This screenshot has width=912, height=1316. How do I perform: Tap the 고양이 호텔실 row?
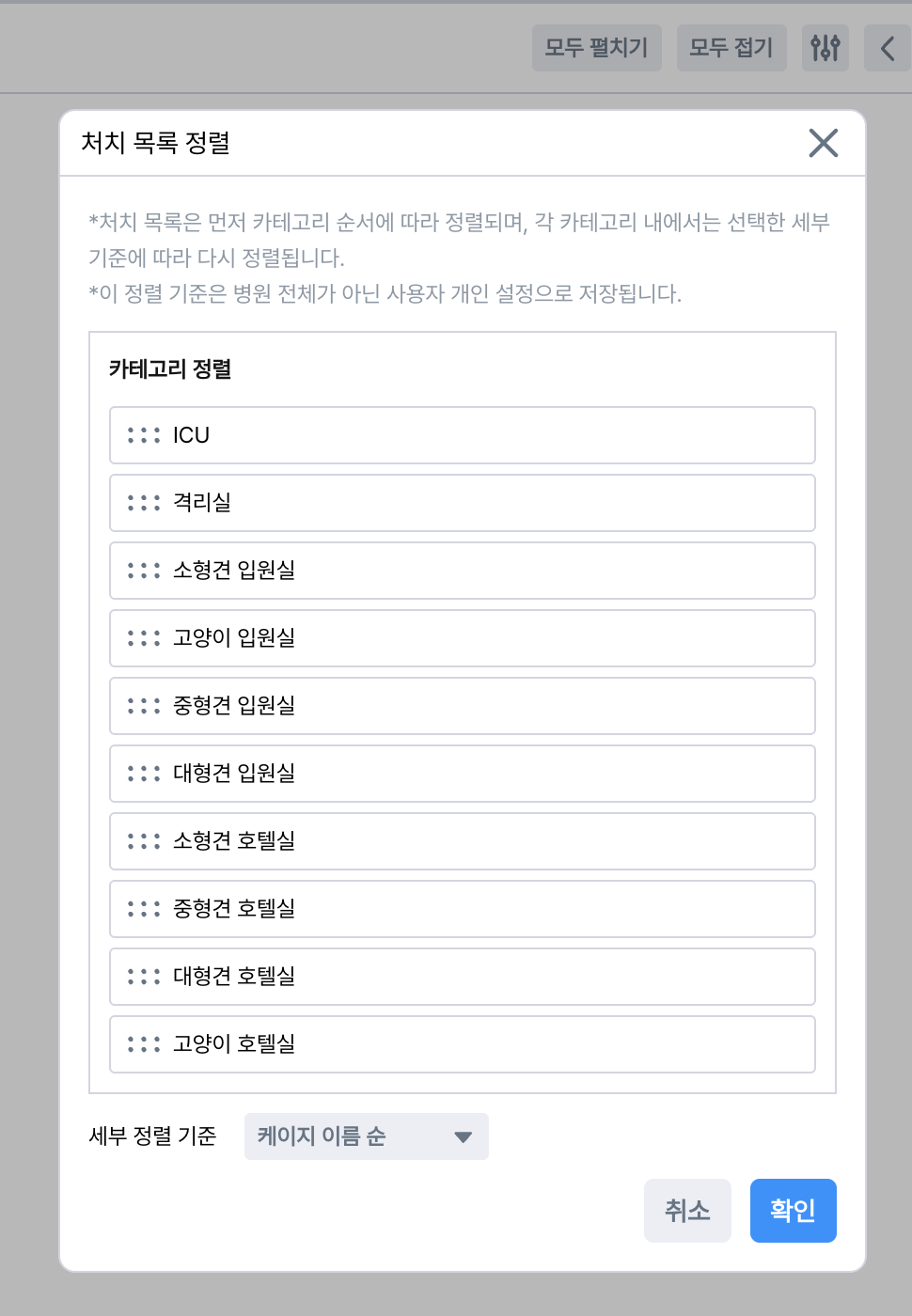(x=462, y=1044)
